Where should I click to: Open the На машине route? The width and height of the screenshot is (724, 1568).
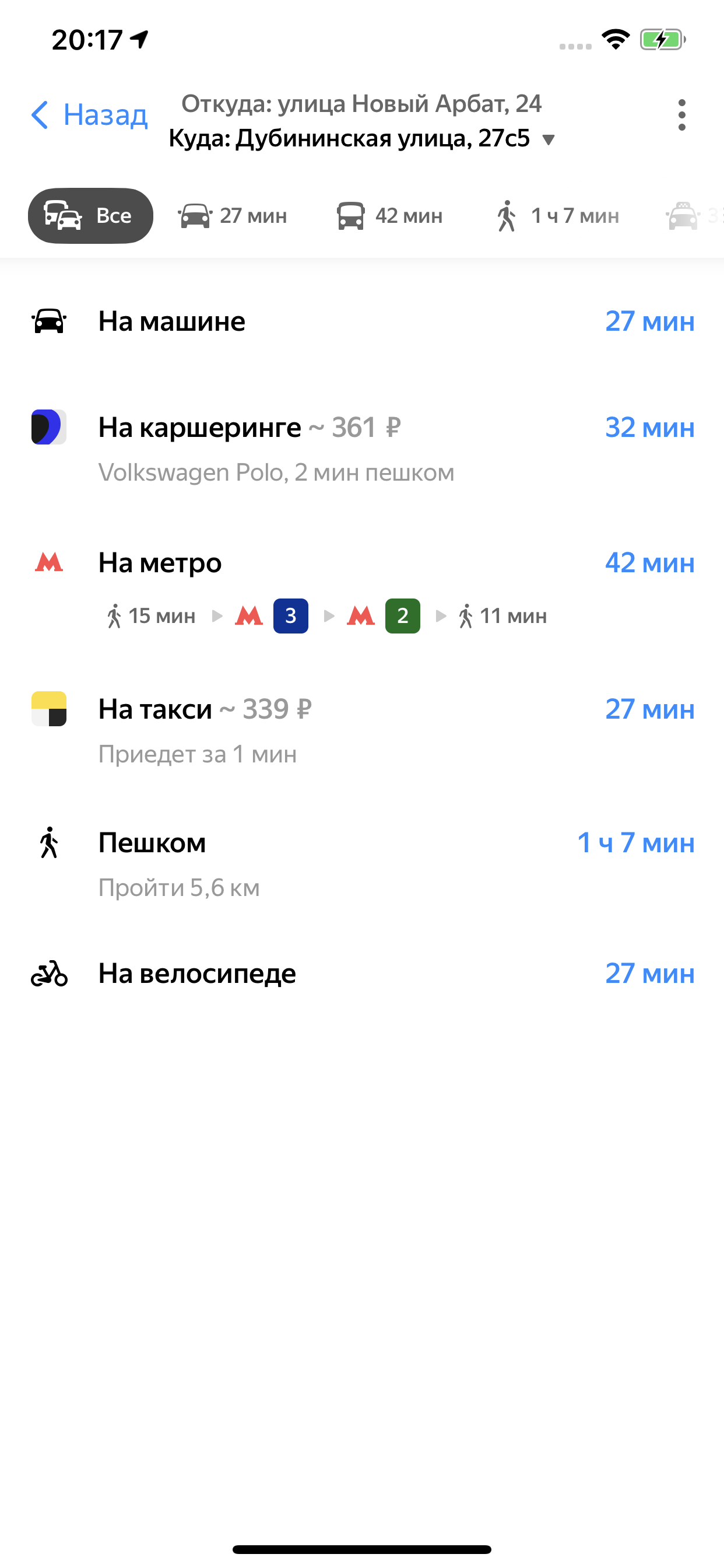click(x=362, y=321)
